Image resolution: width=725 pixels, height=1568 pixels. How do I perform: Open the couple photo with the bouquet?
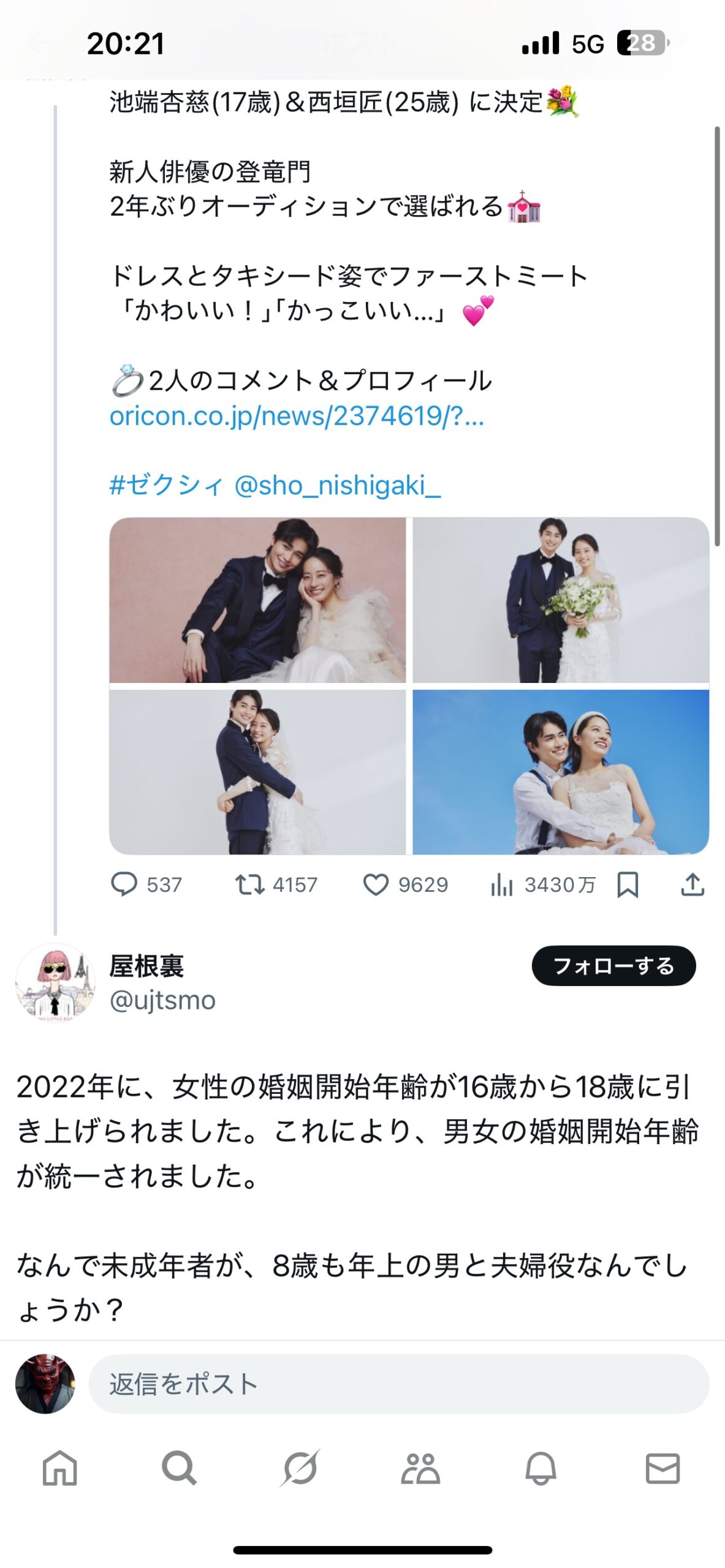coord(560,600)
